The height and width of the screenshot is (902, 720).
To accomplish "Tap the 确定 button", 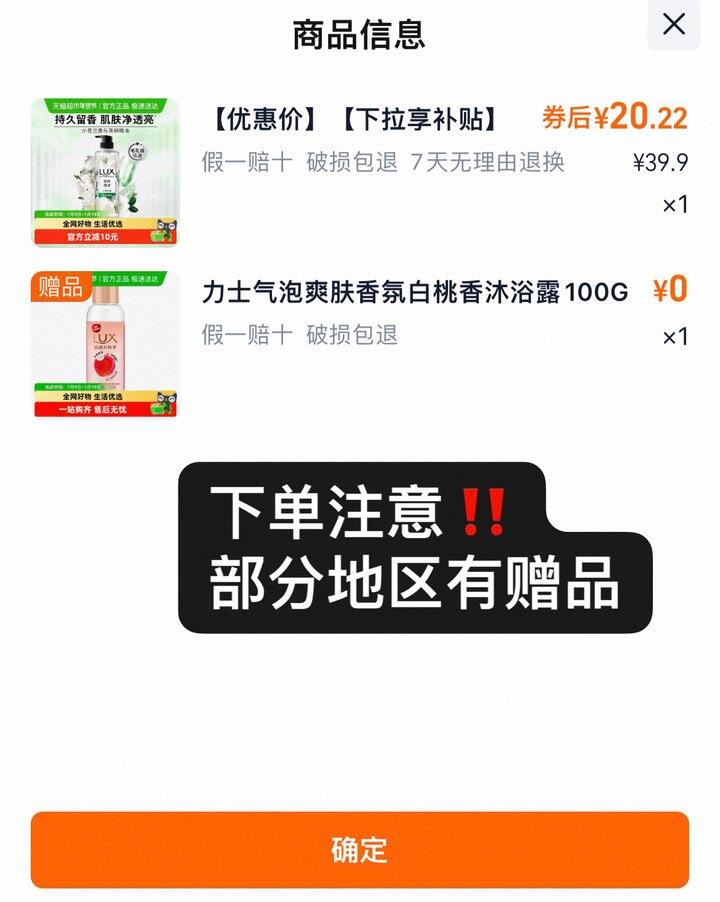I will pyautogui.click(x=360, y=850).
